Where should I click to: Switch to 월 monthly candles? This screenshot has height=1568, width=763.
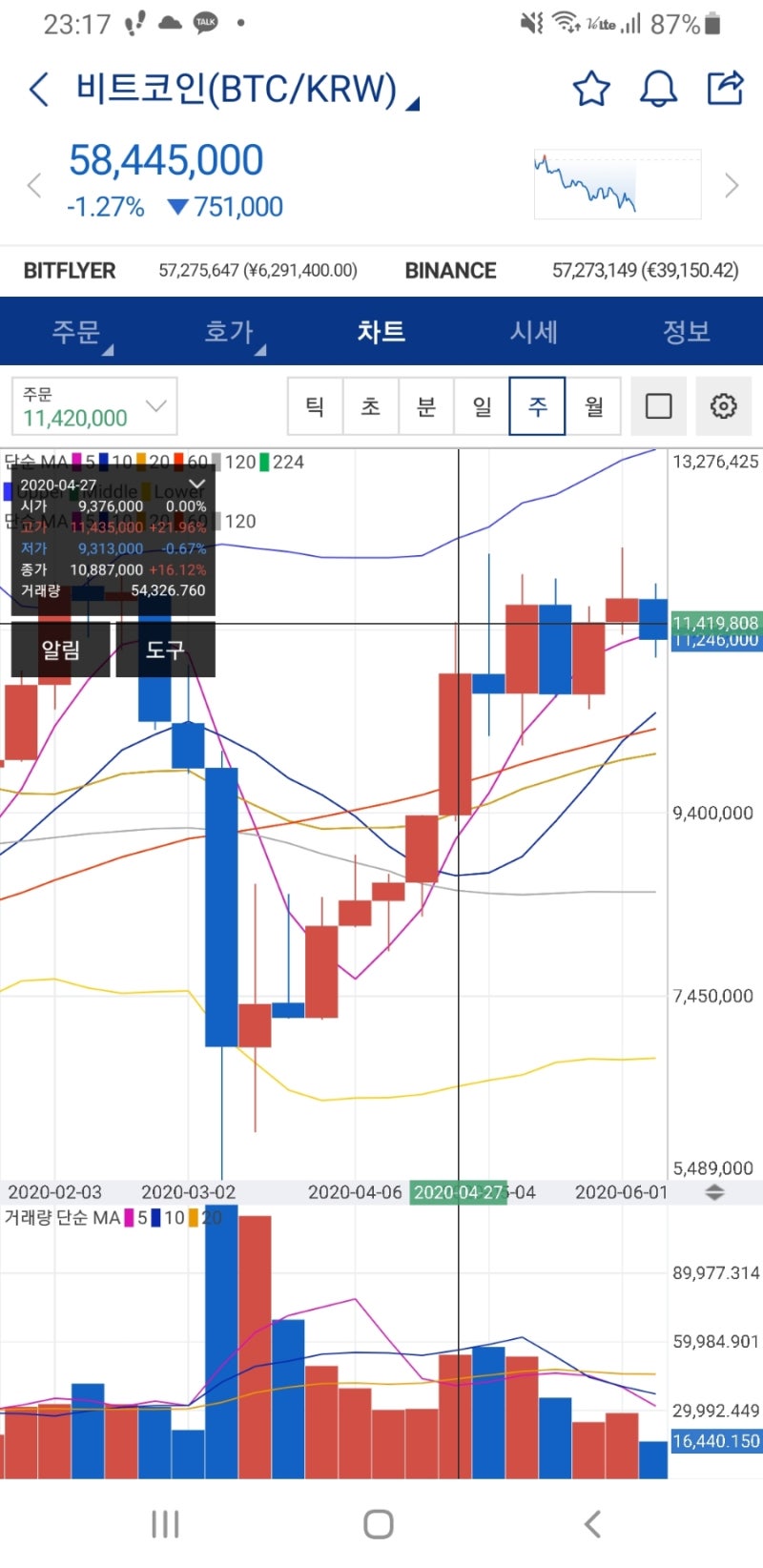(x=593, y=405)
